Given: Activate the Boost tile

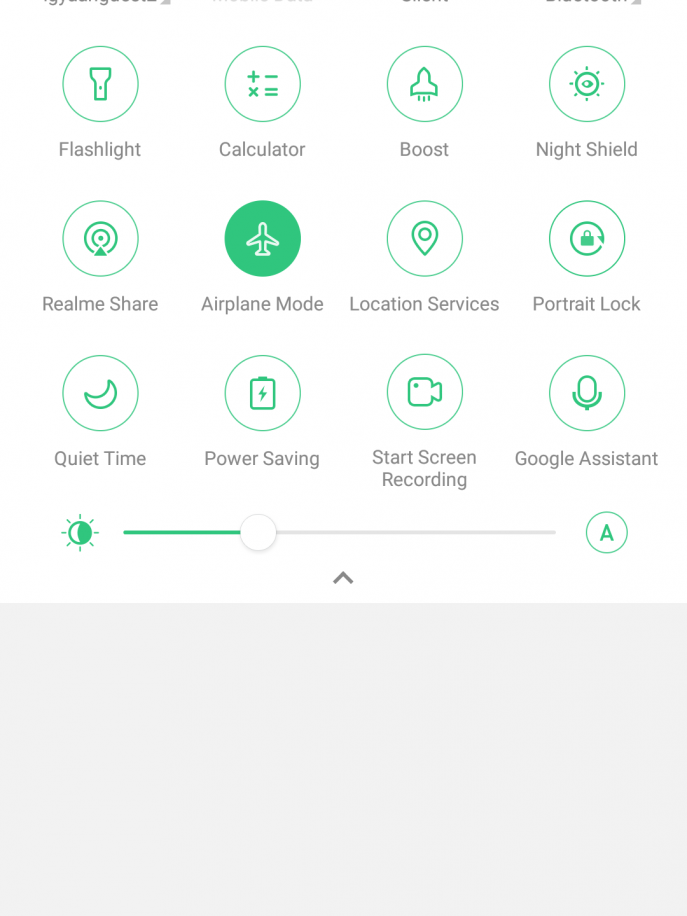Looking at the screenshot, I should 424,84.
